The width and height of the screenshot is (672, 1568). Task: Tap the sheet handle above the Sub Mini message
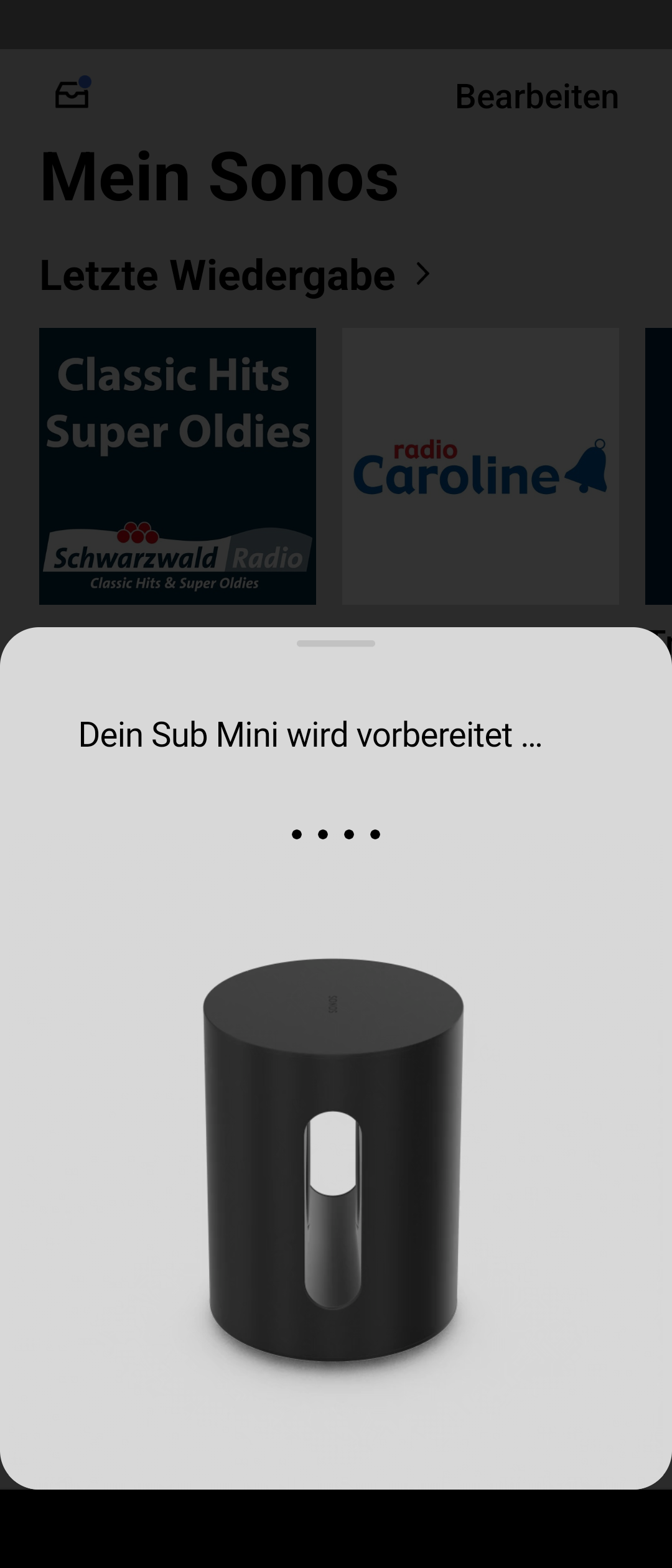[336, 643]
